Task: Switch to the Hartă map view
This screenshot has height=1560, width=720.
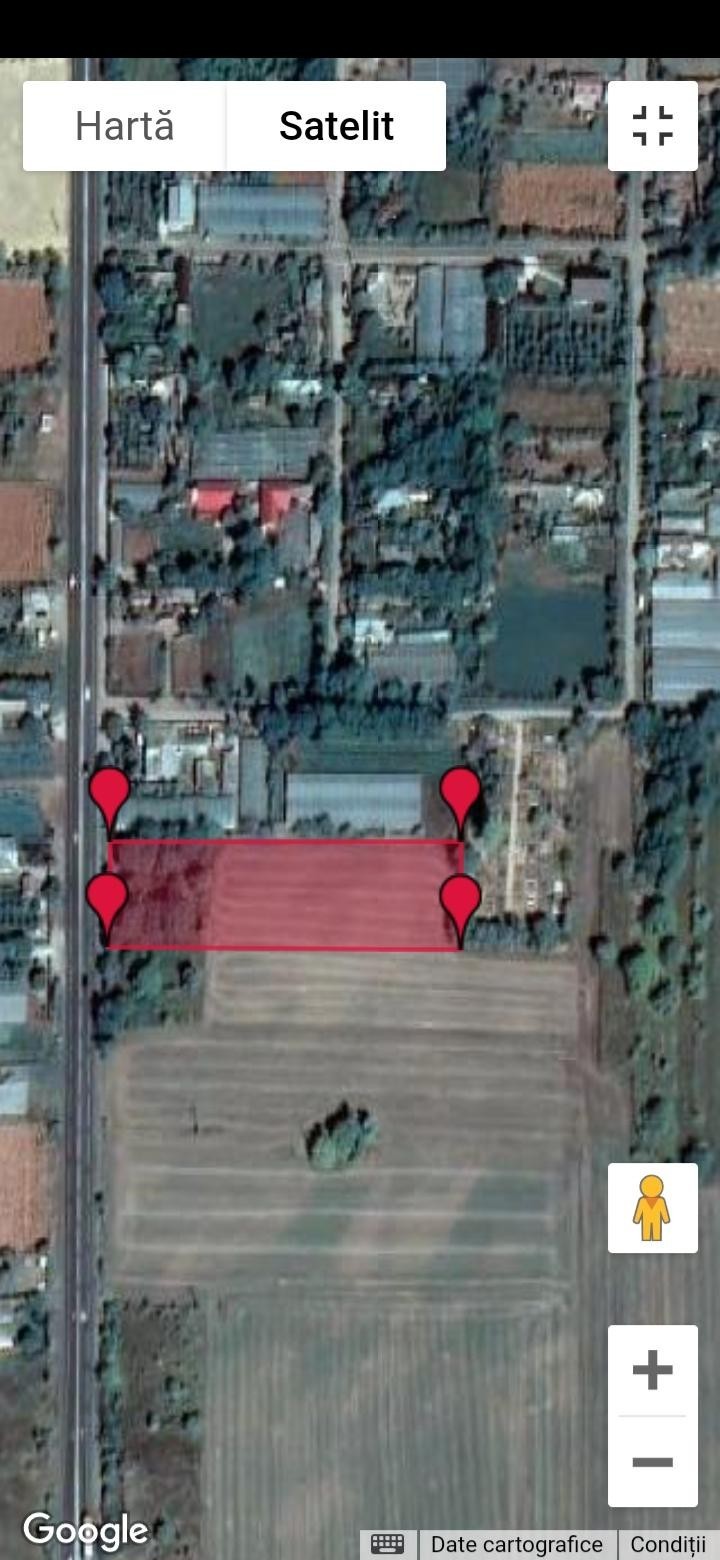Action: tap(125, 126)
